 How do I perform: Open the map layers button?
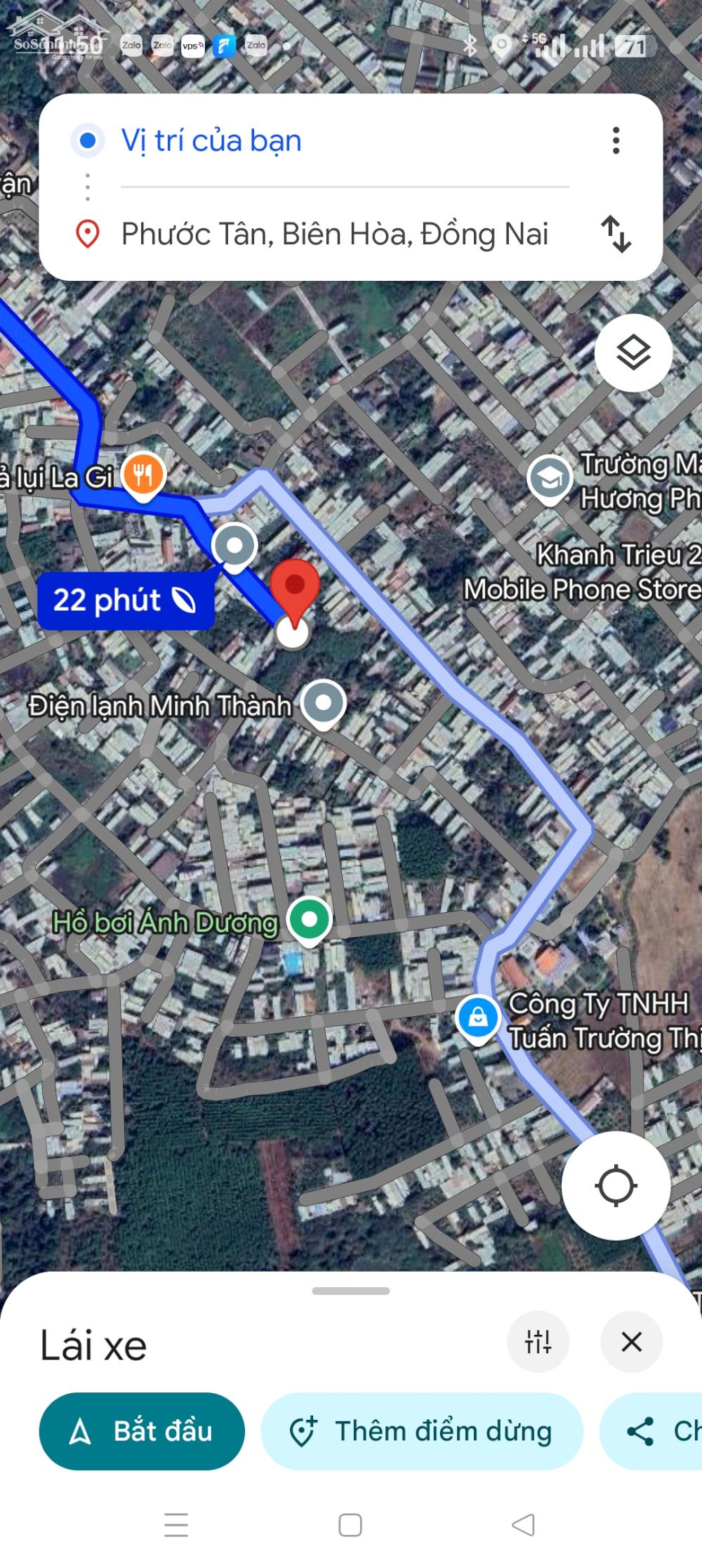point(633,353)
